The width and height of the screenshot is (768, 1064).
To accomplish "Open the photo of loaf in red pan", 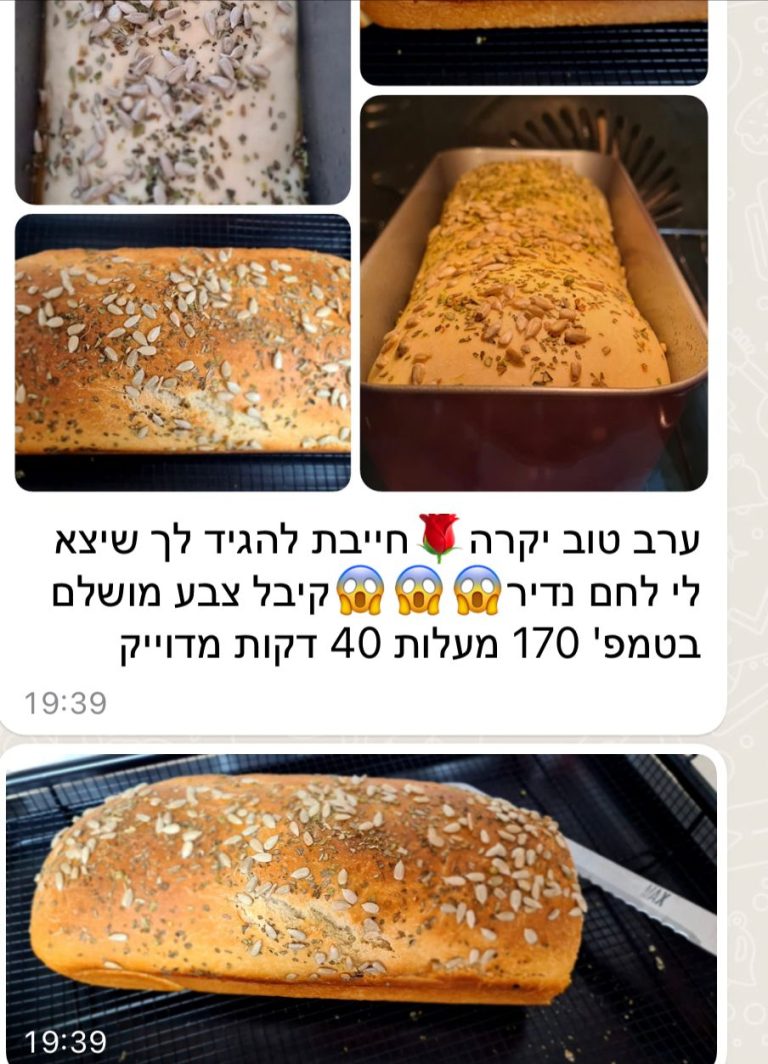I will (533, 292).
